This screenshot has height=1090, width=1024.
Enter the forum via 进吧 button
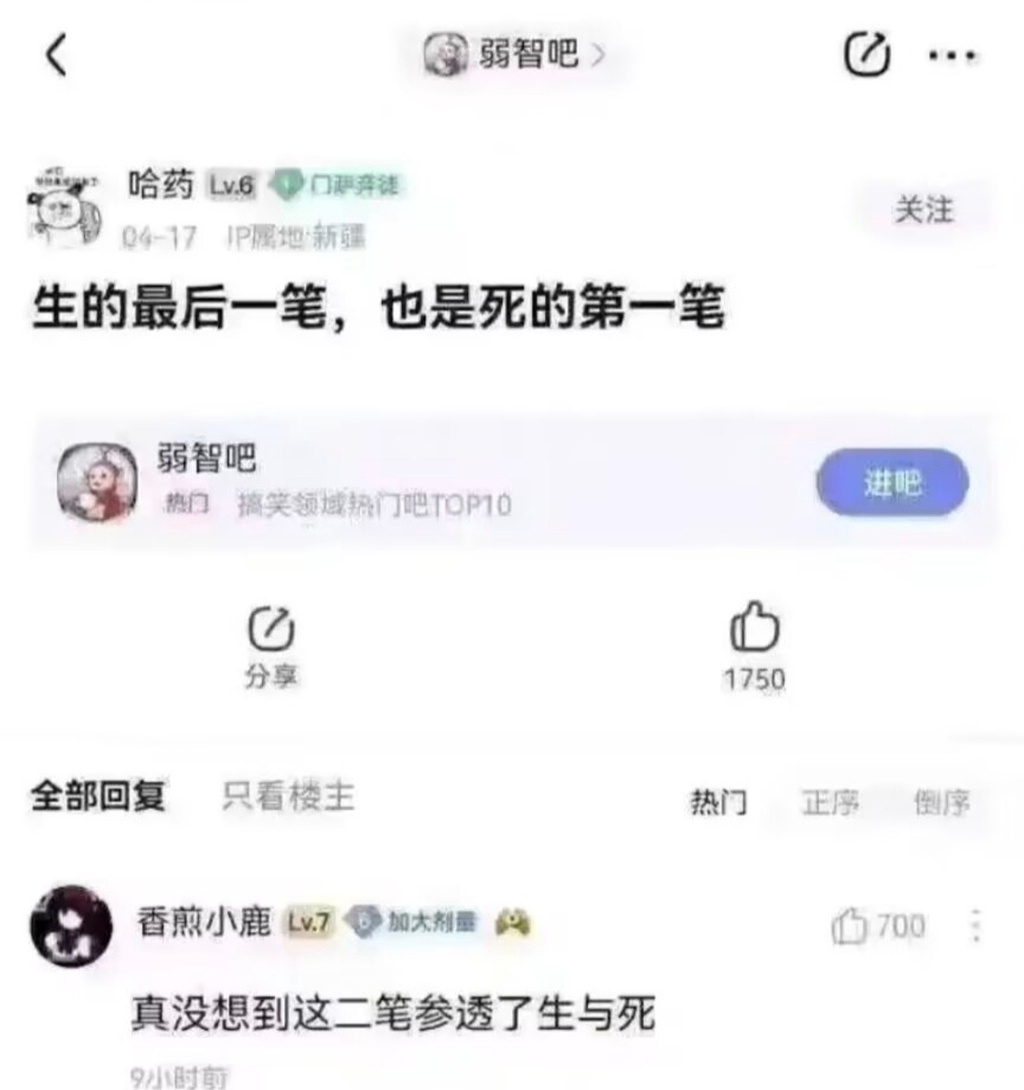tap(892, 483)
